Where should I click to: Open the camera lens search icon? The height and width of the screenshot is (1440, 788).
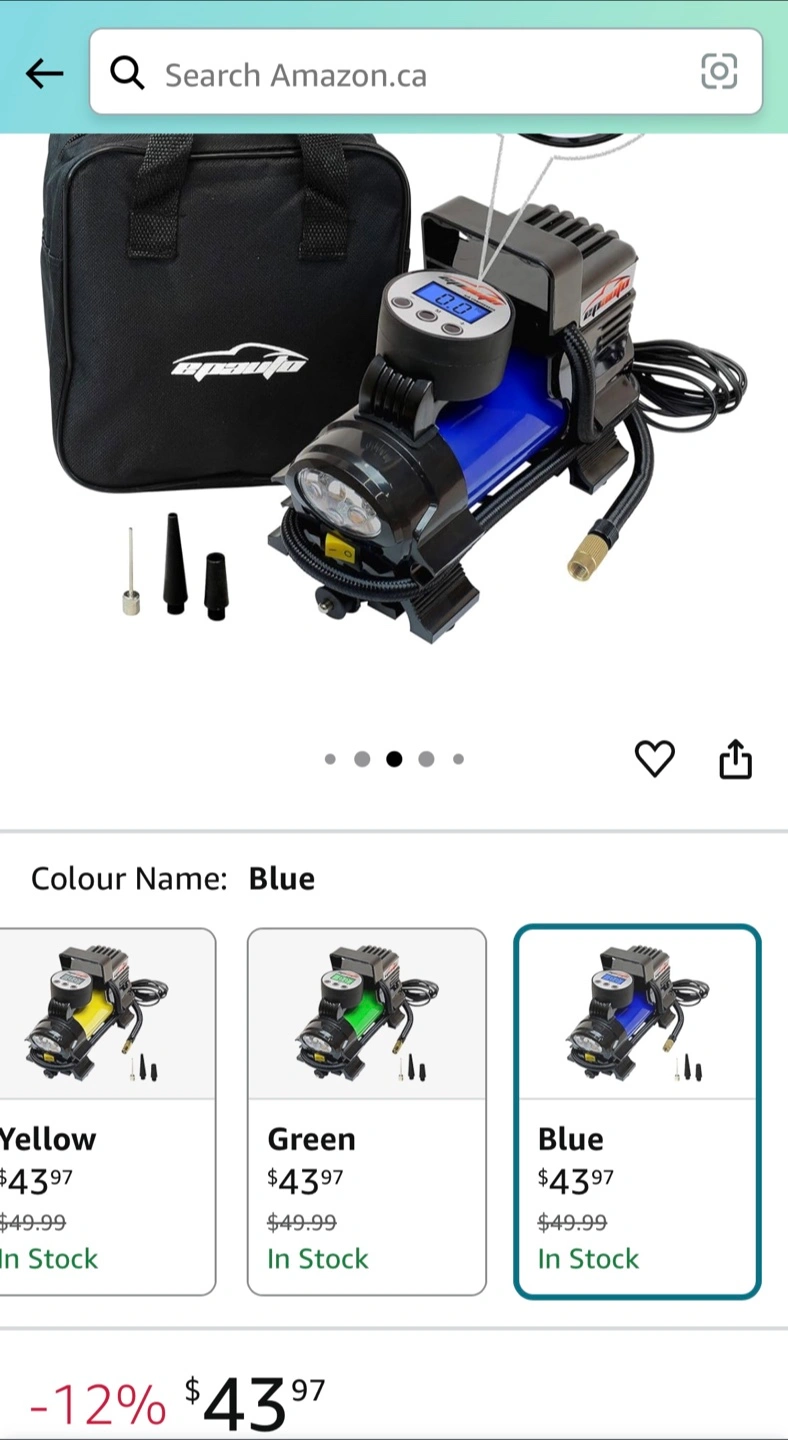[x=719, y=72]
